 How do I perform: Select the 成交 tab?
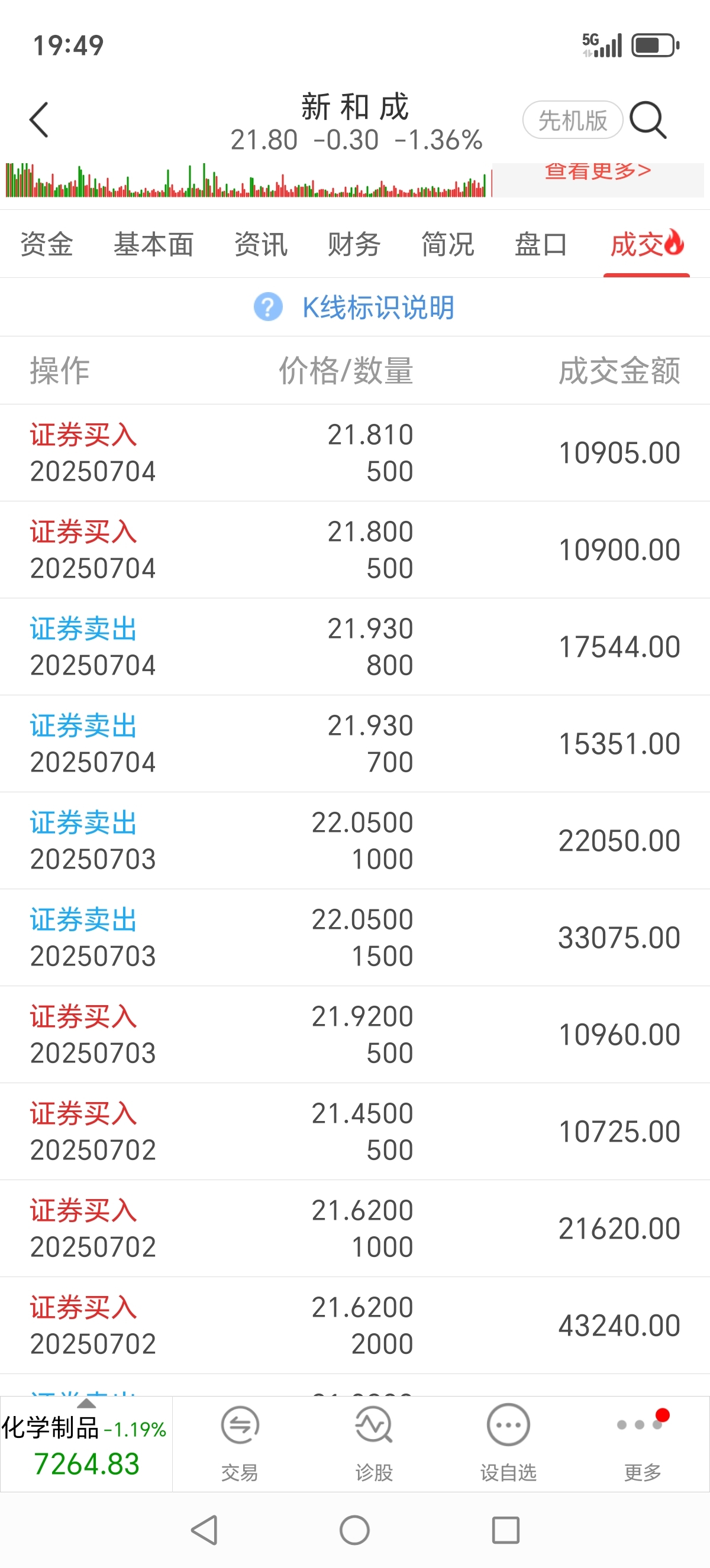646,245
